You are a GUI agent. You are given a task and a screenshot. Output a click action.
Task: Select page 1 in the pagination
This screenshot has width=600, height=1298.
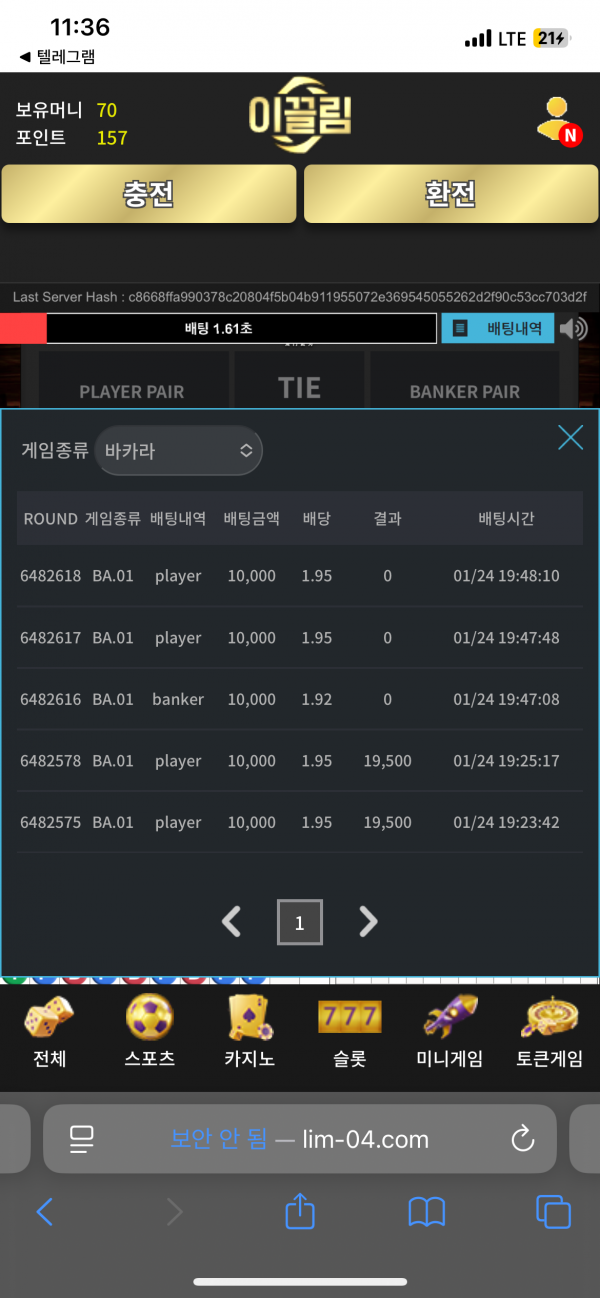[299, 921]
